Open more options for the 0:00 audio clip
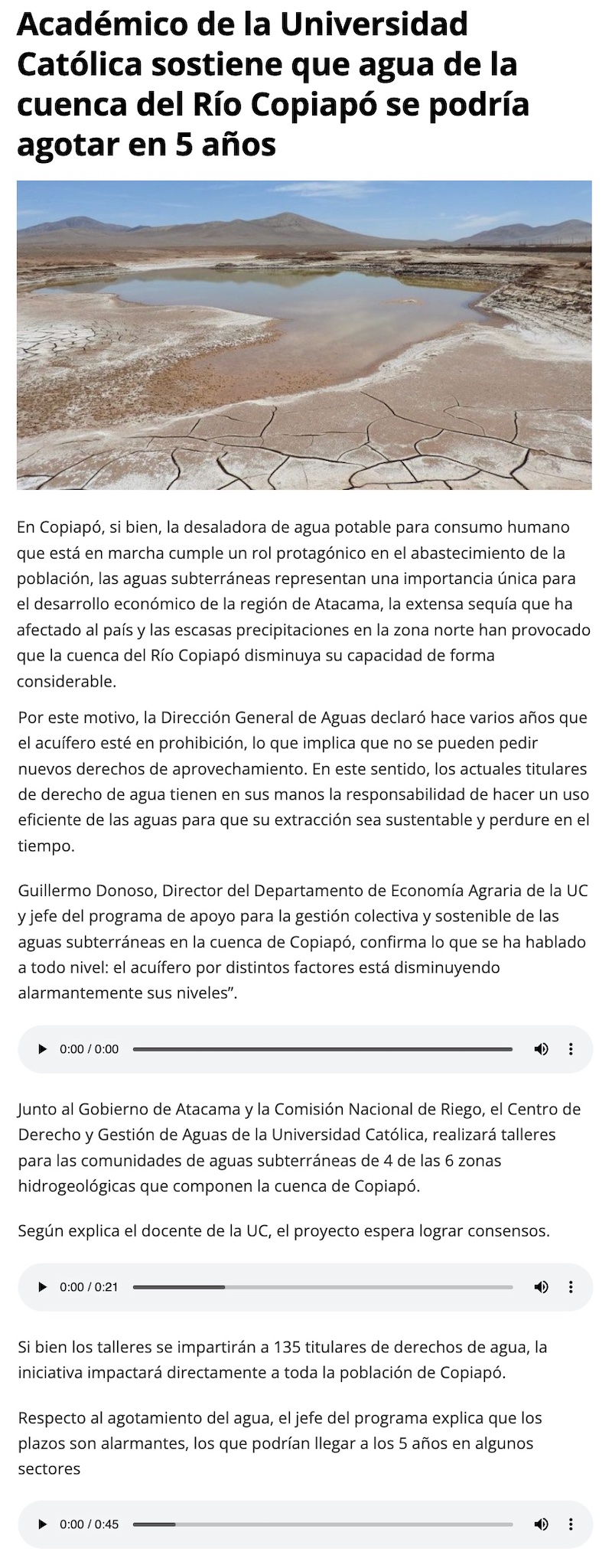 [571, 1049]
